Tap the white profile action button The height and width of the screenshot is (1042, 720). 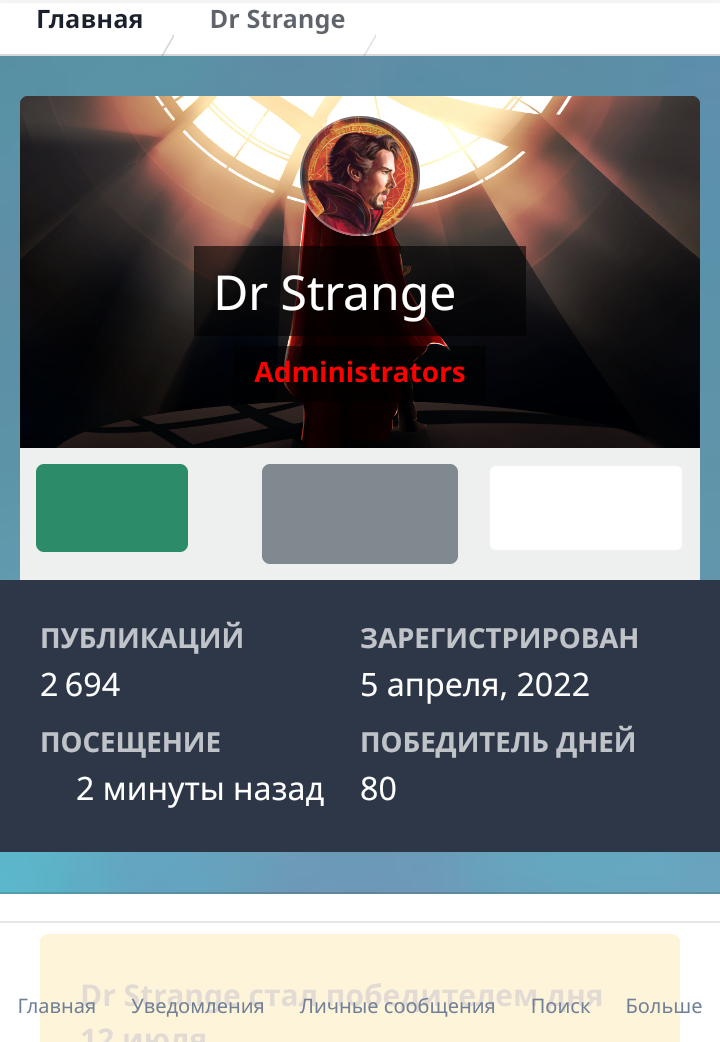click(586, 508)
